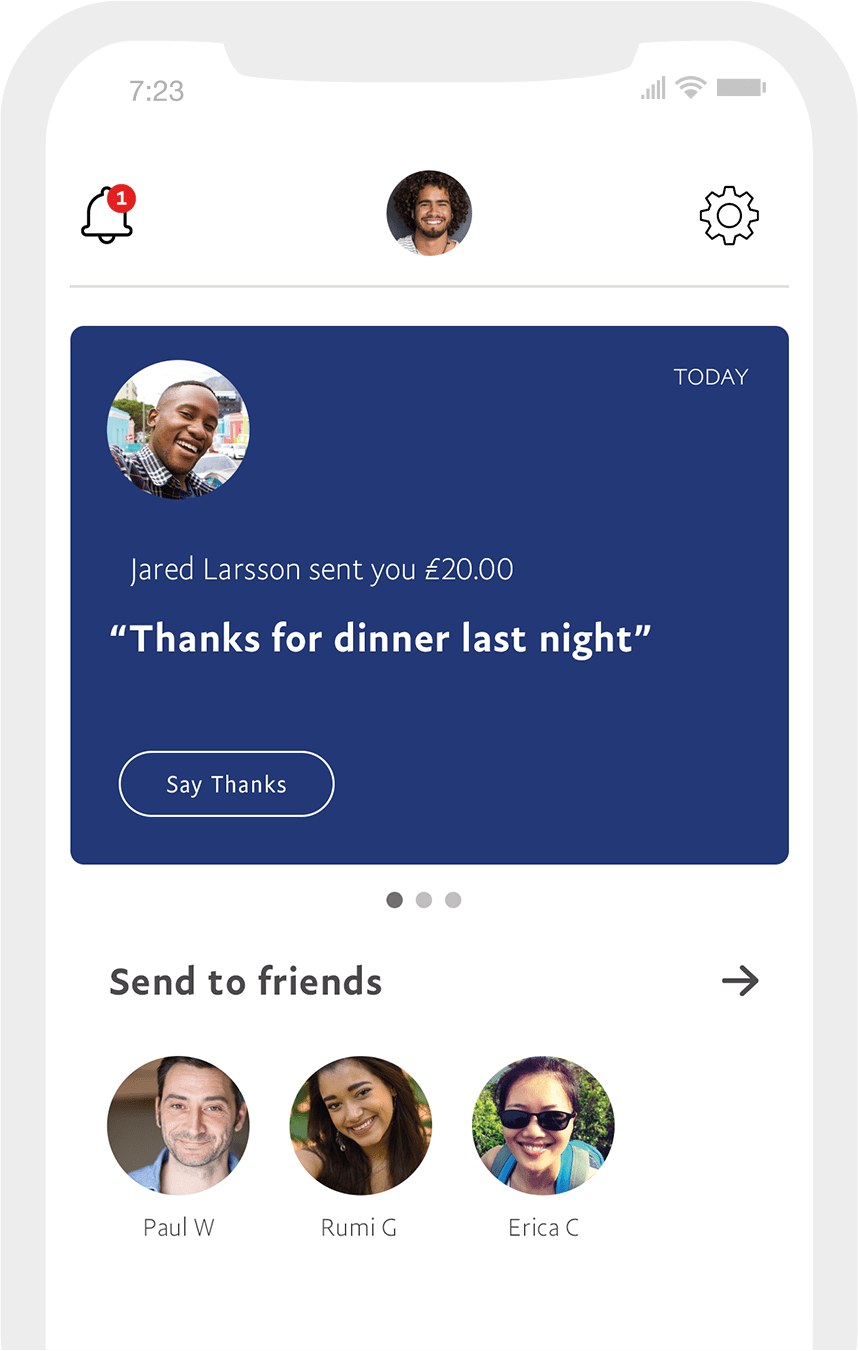Viewport: 858px width, 1351px height.
Task: Open Send to friends arrow
Action: (x=740, y=981)
